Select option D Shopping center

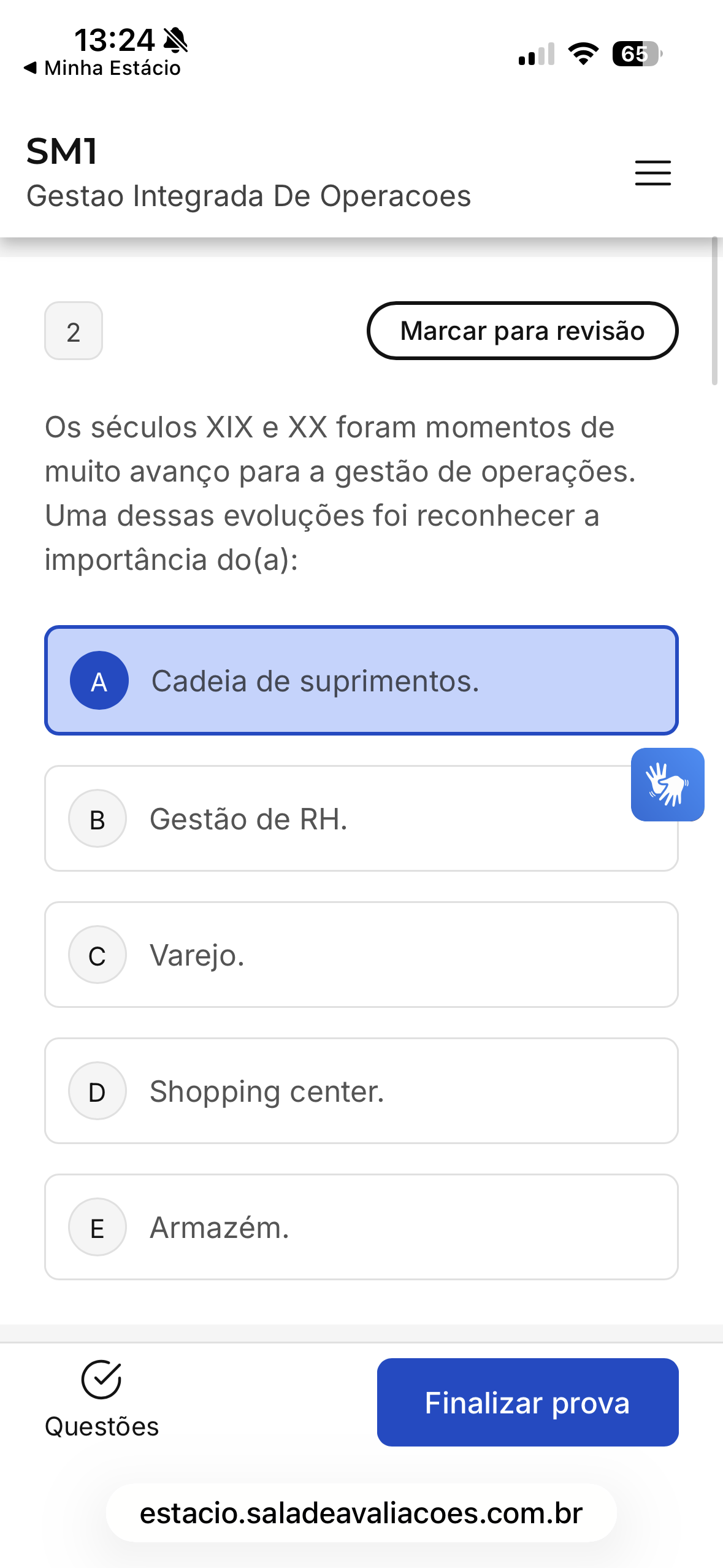(361, 1091)
